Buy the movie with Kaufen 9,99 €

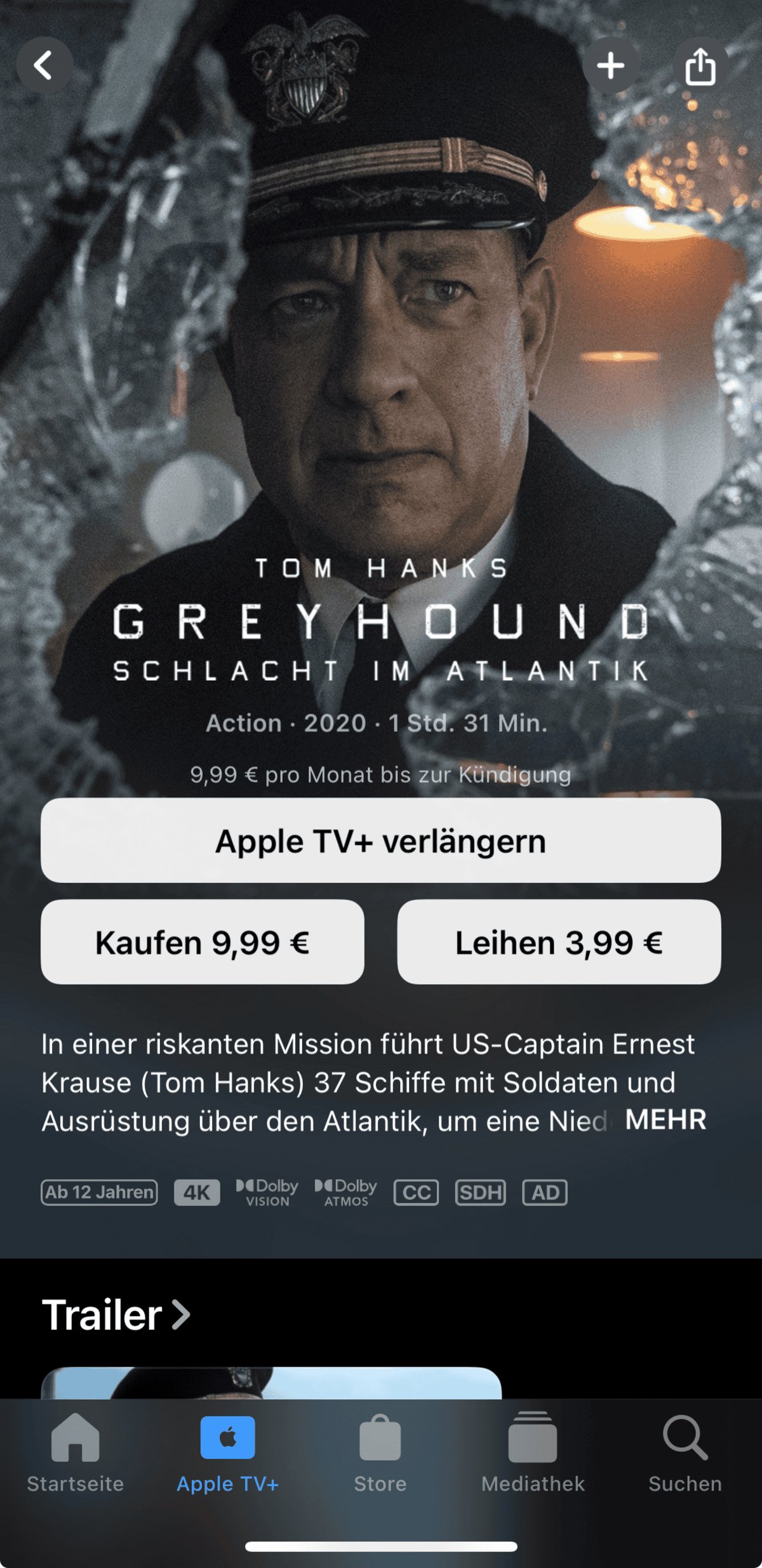(203, 942)
